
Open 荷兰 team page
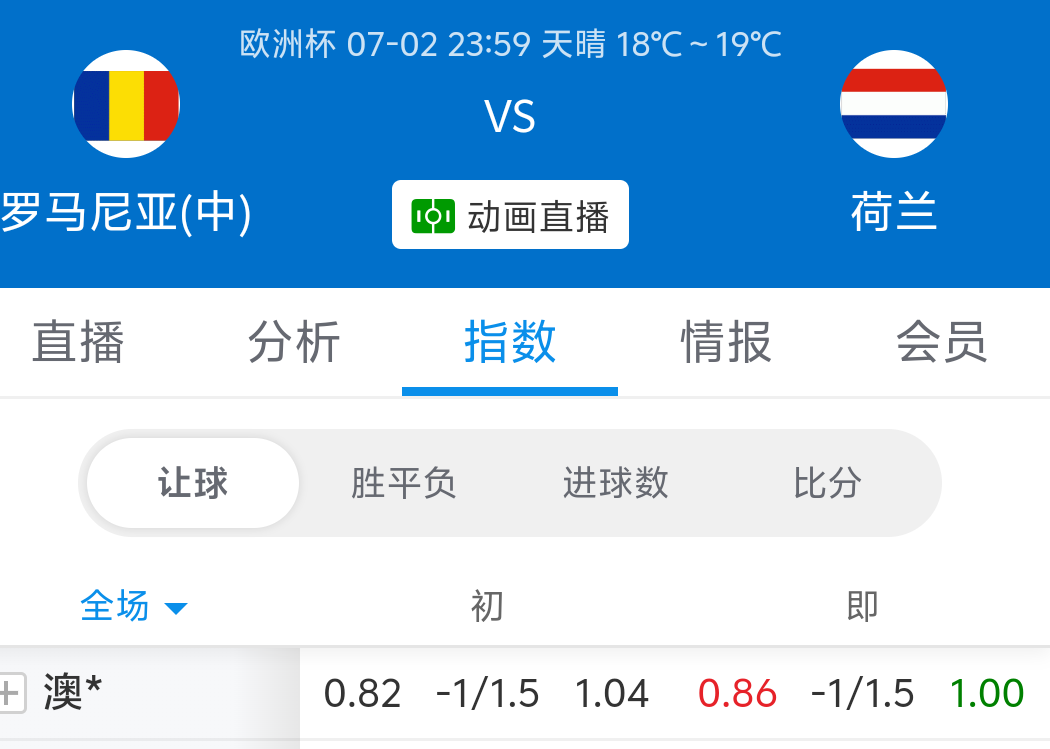(x=893, y=105)
